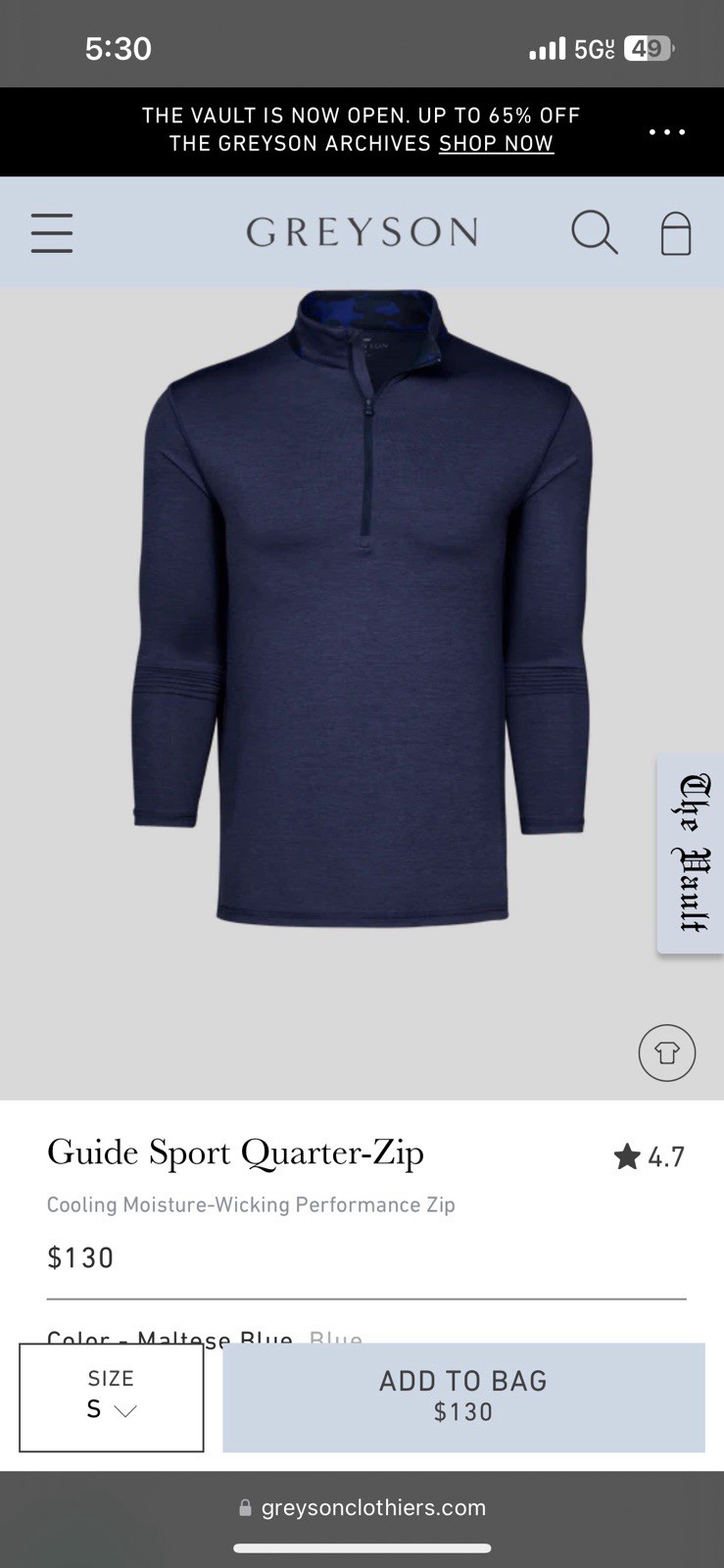Tap the star icon beside the 4.7 rating
724x1568 pixels.
click(626, 1157)
